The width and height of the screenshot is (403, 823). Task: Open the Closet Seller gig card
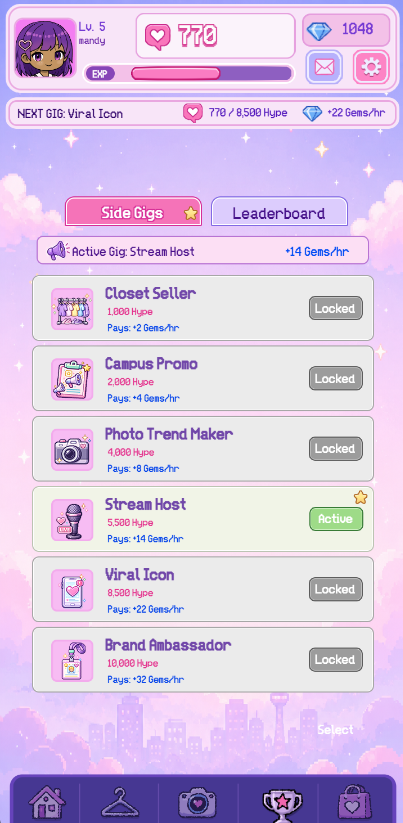coord(203,308)
